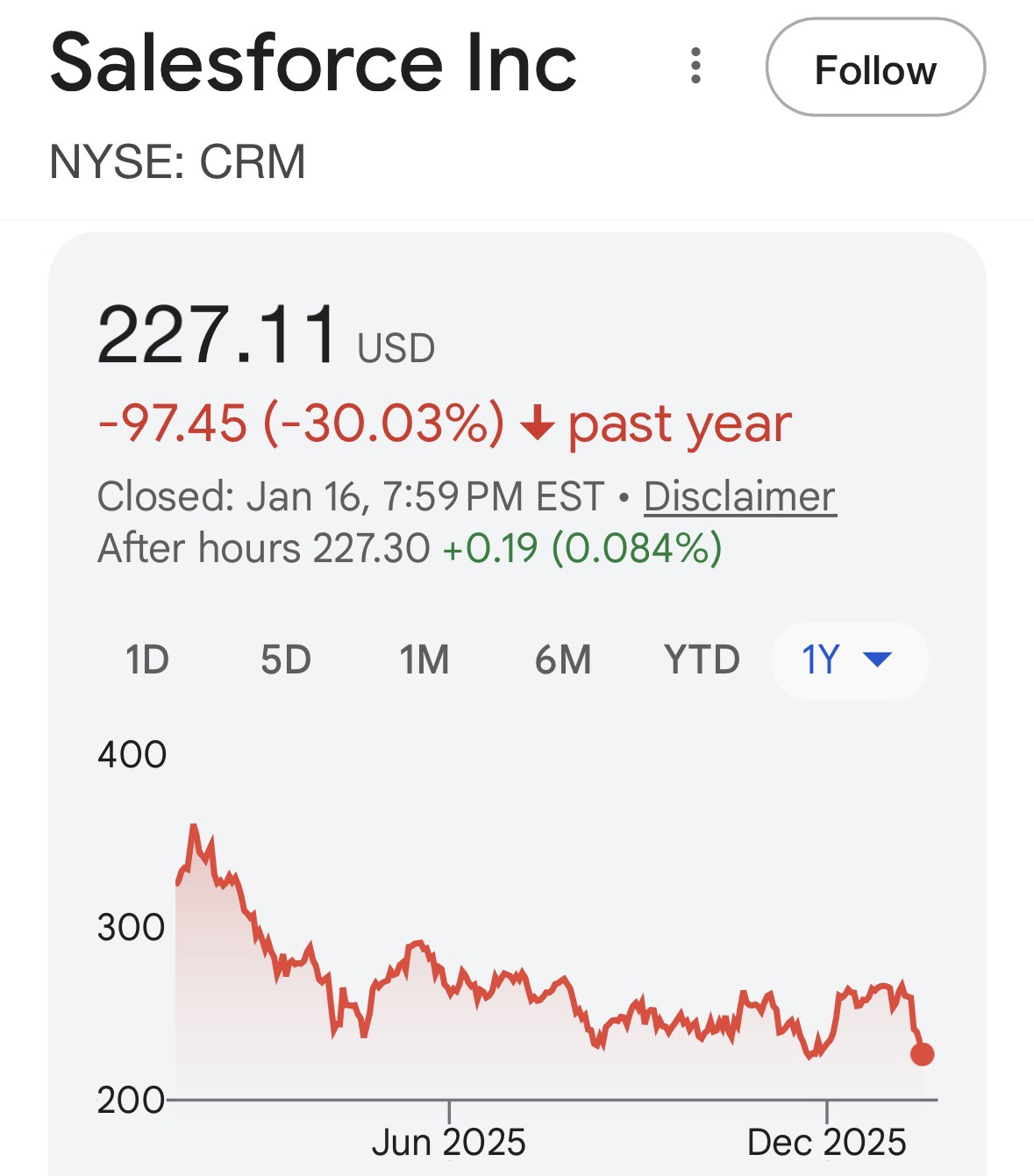Follow Salesforce Inc stock

pos(875,68)
